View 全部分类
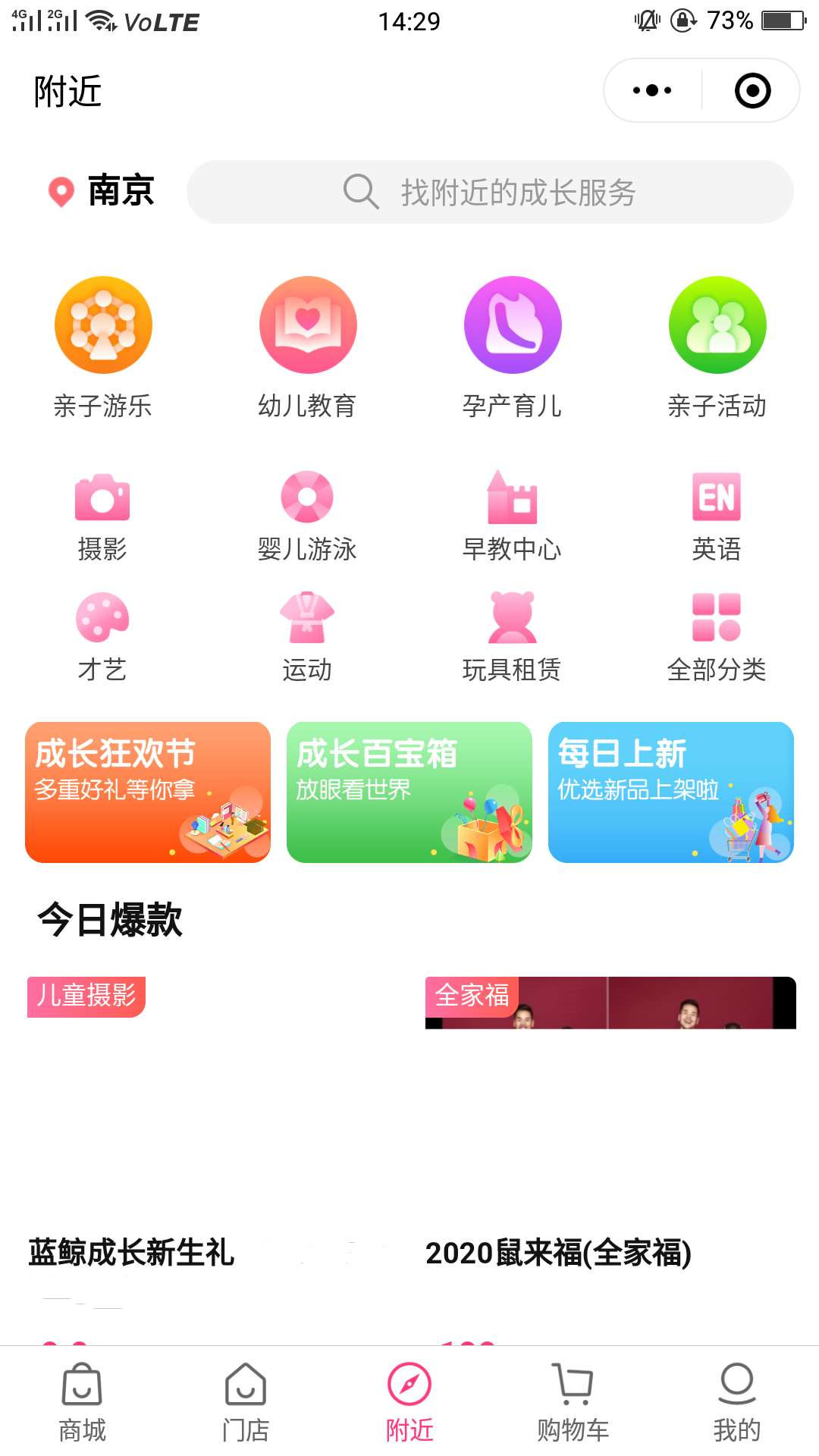The image size is (819, 1456). [x=717, y=637]
